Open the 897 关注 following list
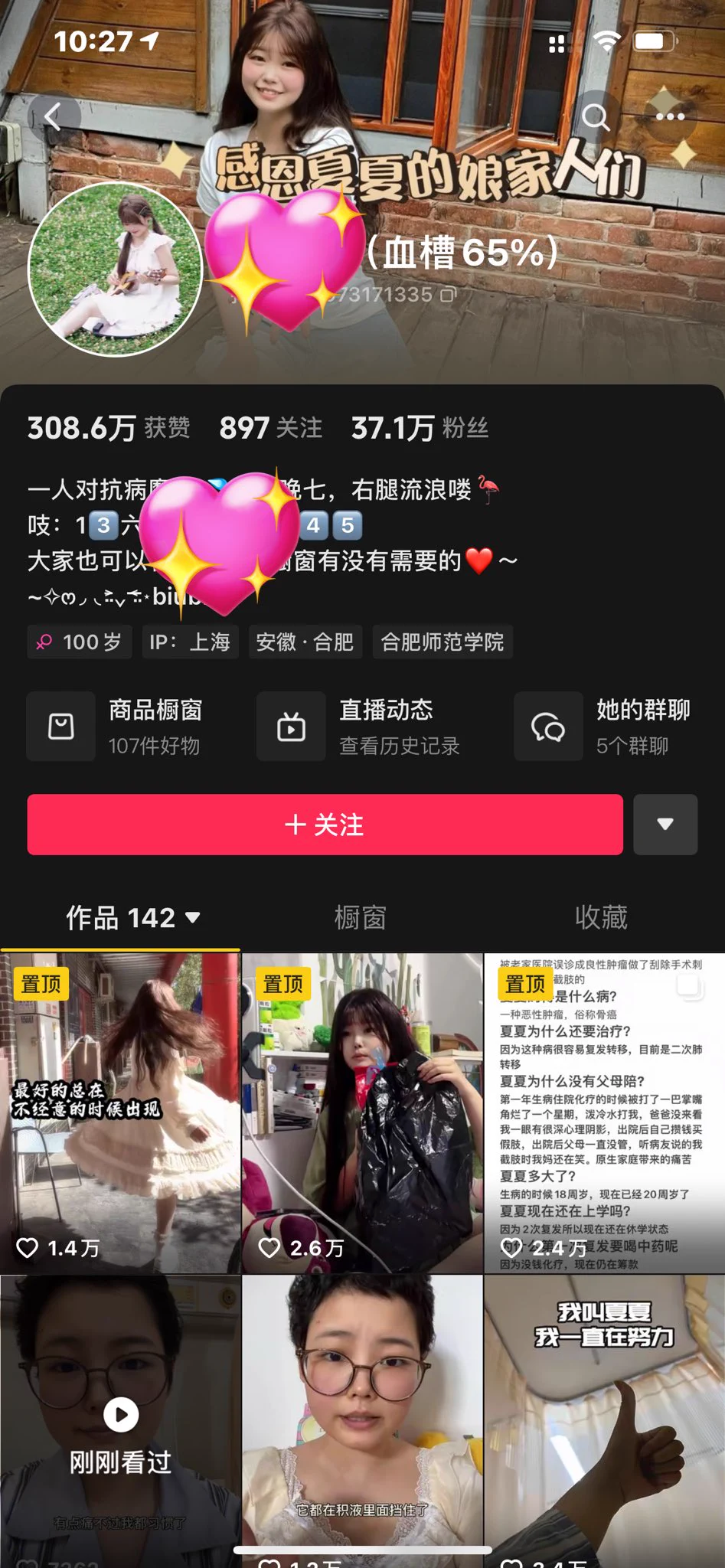Image resolution: width=725 pixels, height=1568 pixels. [x=270, y=428]
